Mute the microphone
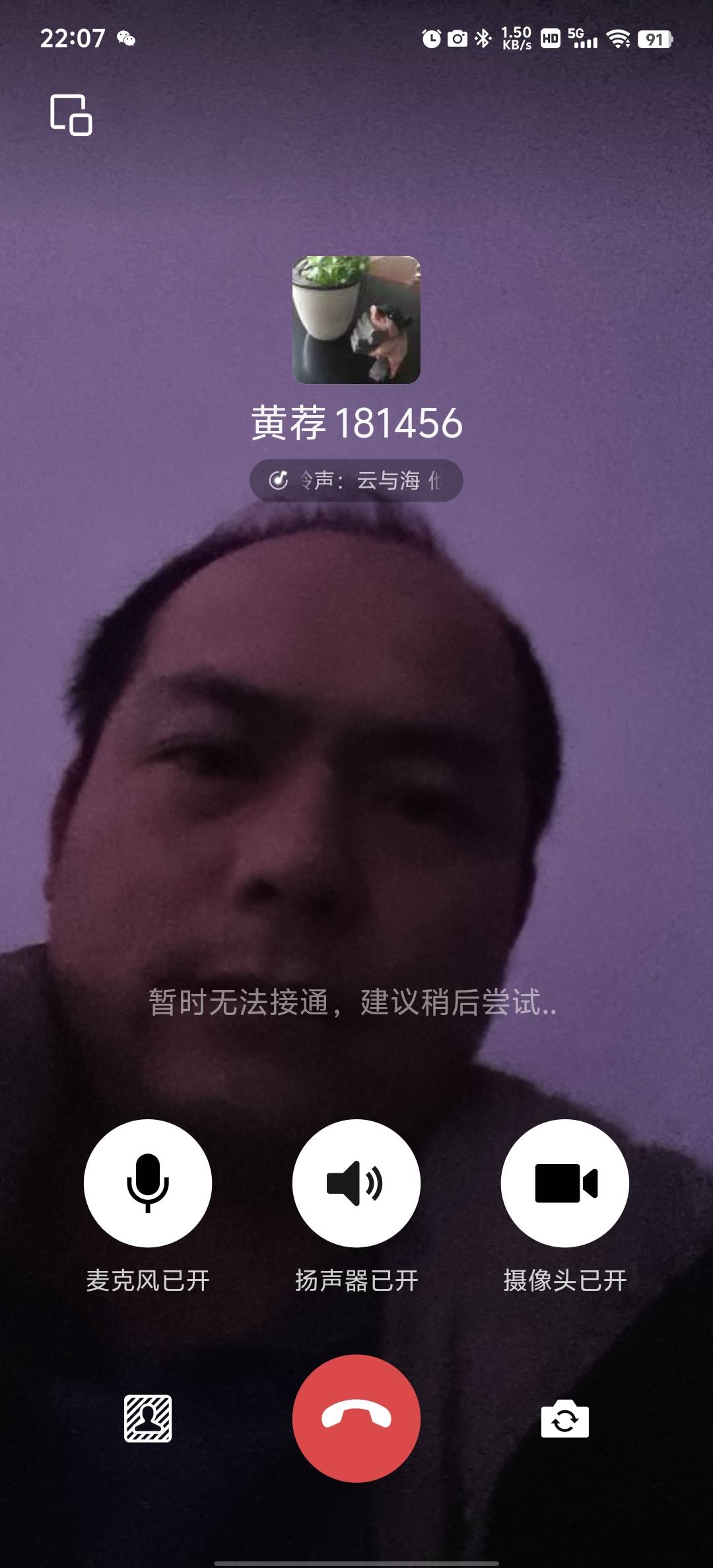The width and height of the screenshot is (713, 1568). 148,1183
